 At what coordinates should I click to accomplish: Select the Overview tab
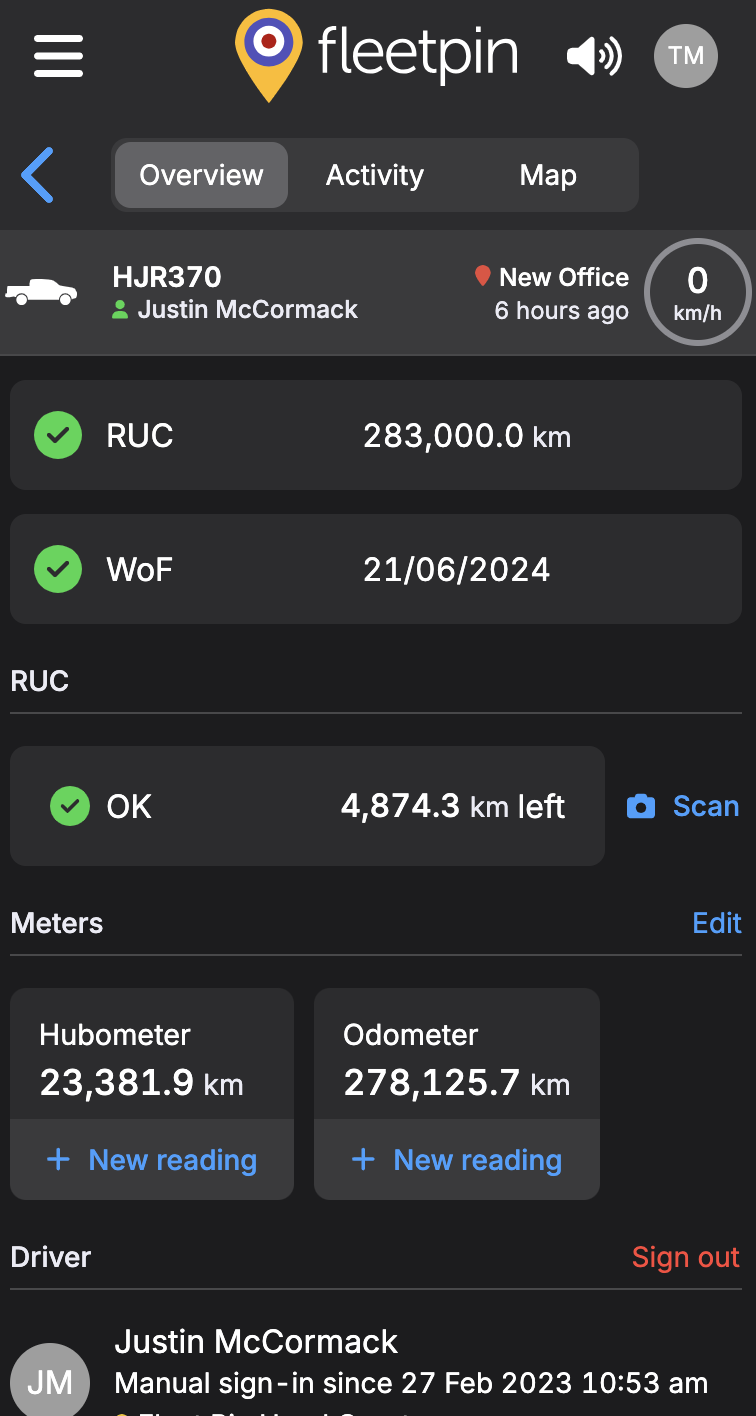pyautogui.click(x=201, y=175)
